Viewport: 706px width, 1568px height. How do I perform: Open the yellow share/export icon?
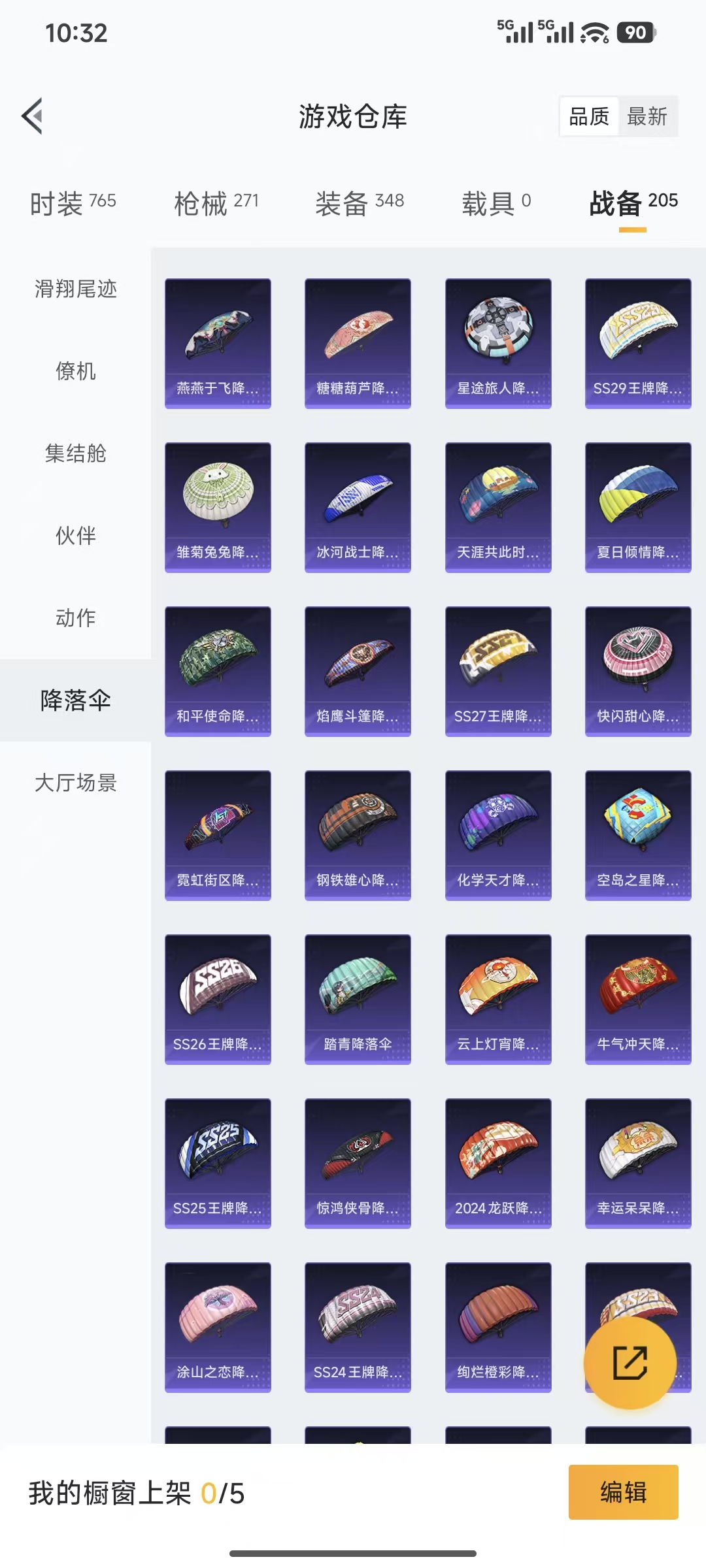628,1364
